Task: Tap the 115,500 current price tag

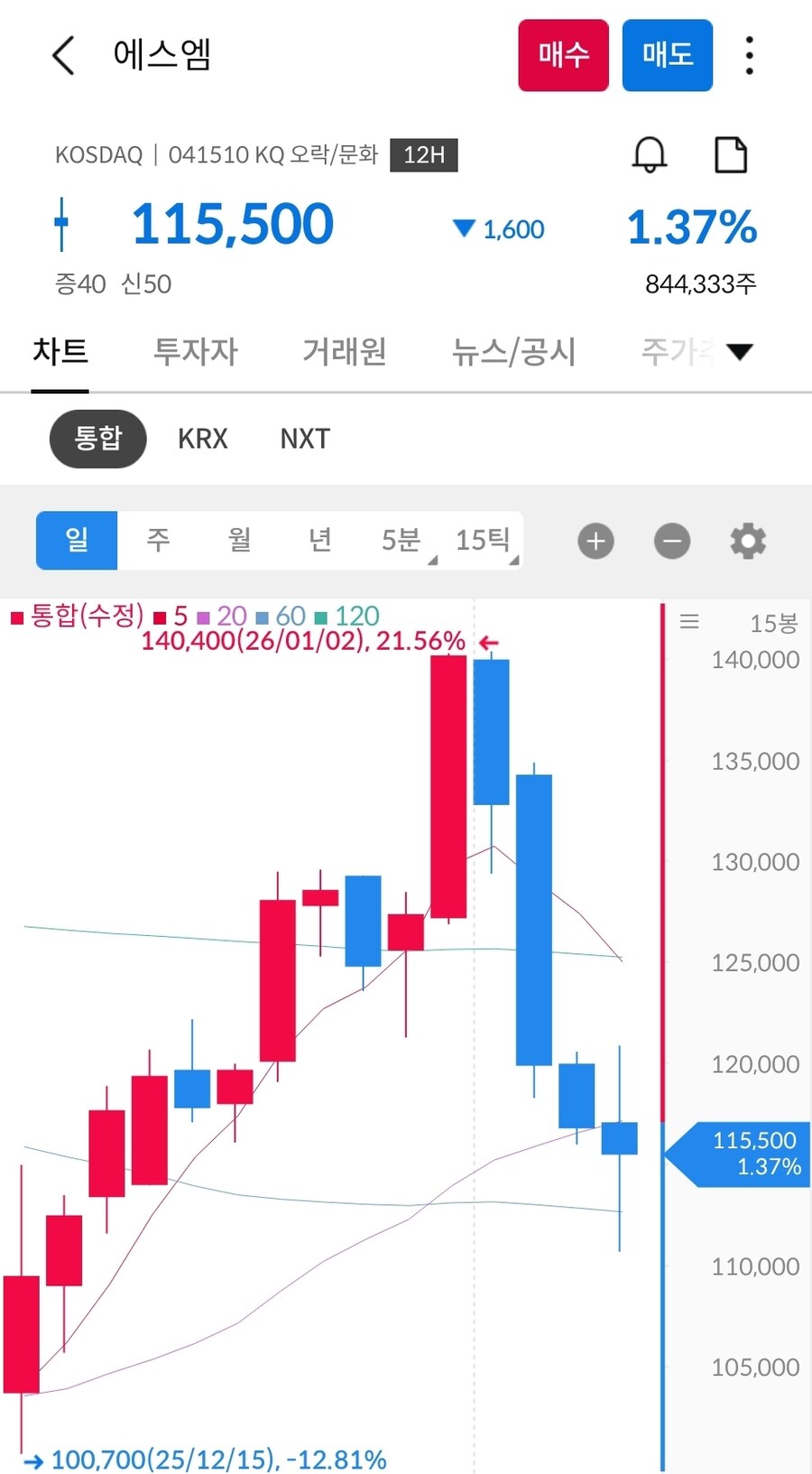Action: pyautogui.click(x=740, y=1154)
